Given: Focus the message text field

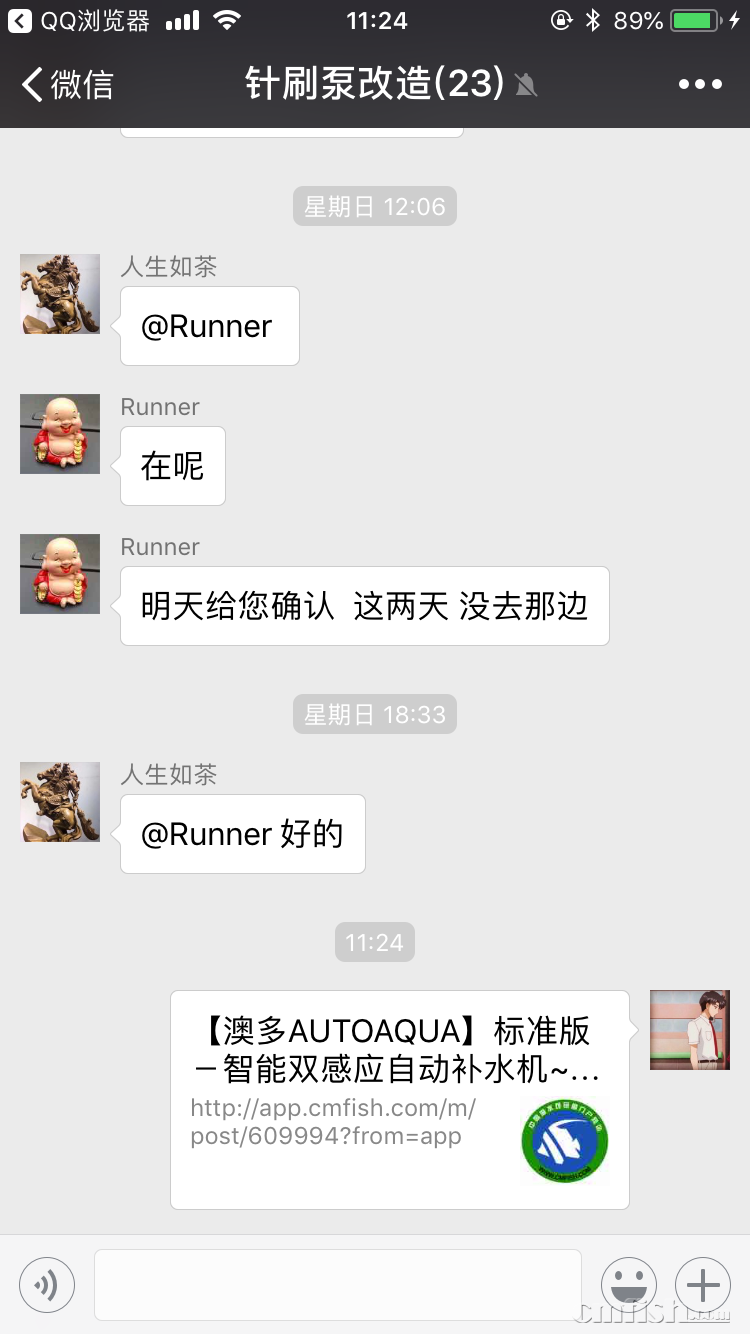Looking at the screenshot, I should 338,1284.
